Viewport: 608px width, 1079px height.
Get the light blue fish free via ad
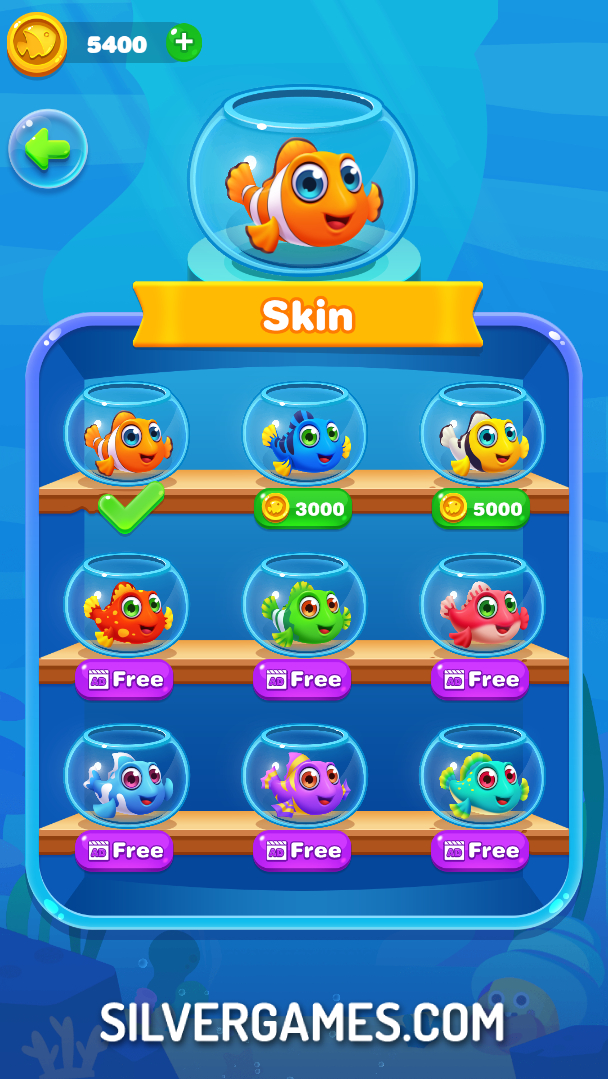[x=125, y=851]
